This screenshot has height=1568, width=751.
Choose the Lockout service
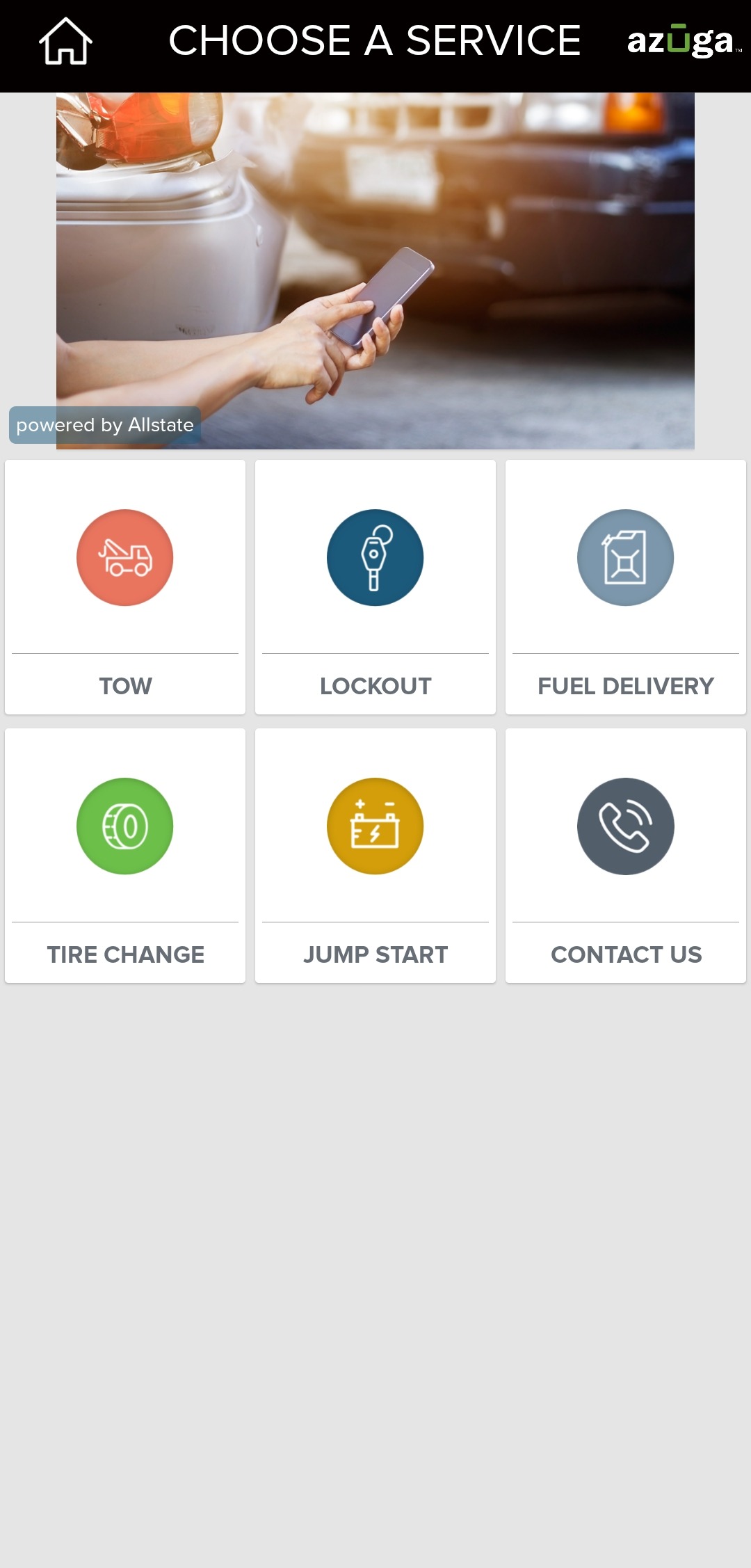(x=375, y=587)
